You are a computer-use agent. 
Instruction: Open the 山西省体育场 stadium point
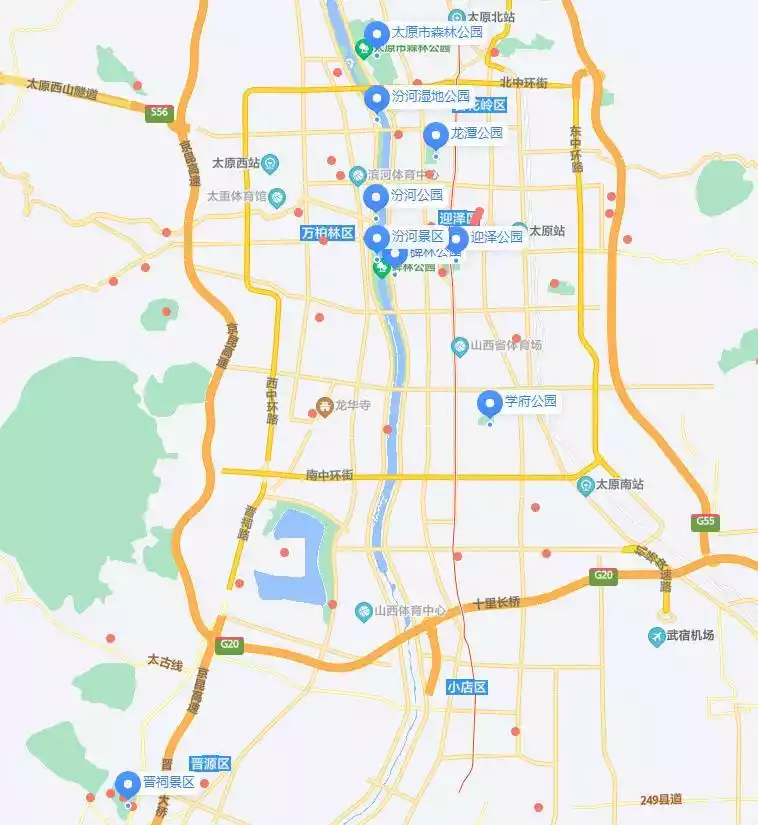(459, 346)
